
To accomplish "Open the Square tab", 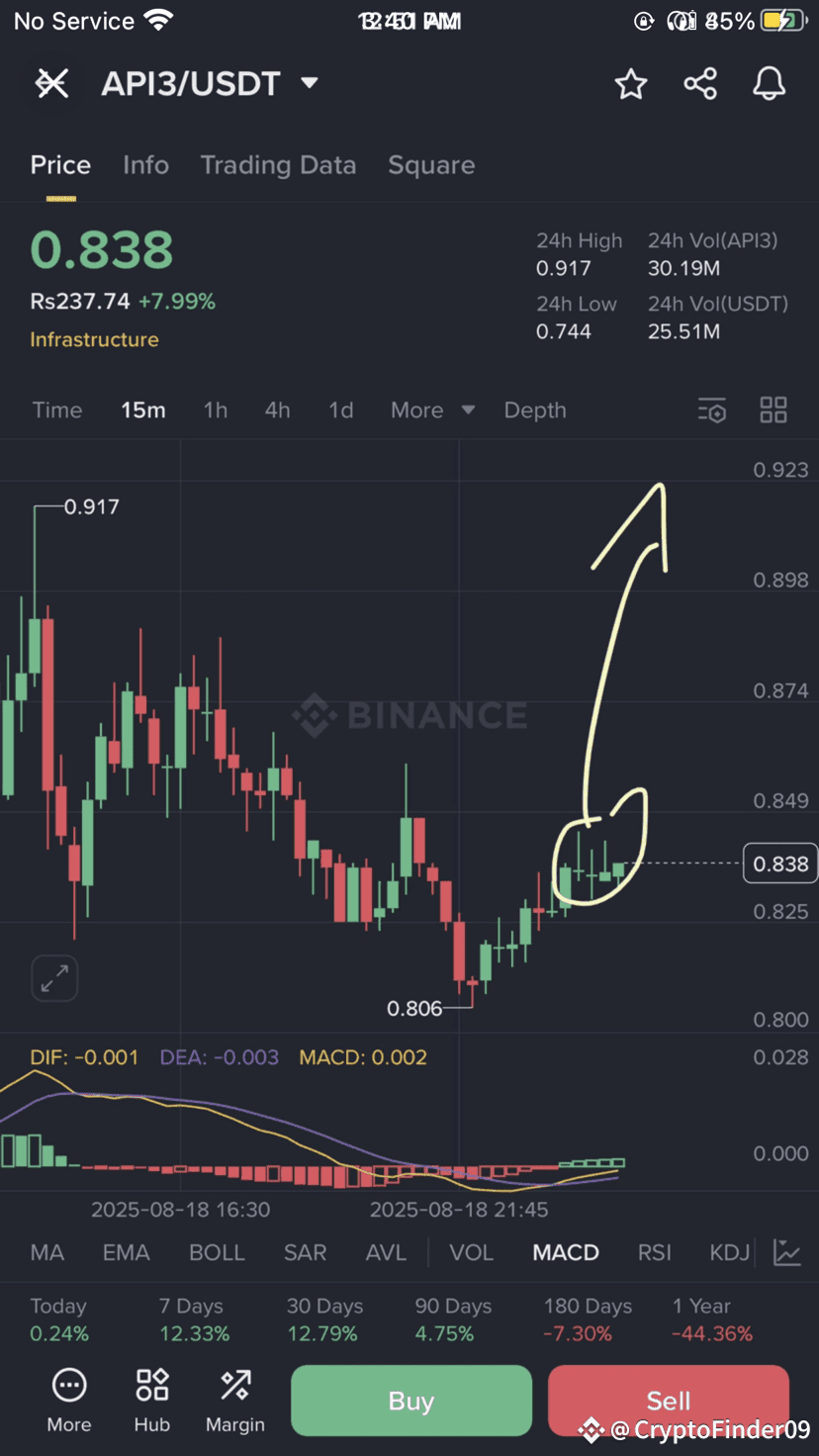I will [x=431, y=165].
